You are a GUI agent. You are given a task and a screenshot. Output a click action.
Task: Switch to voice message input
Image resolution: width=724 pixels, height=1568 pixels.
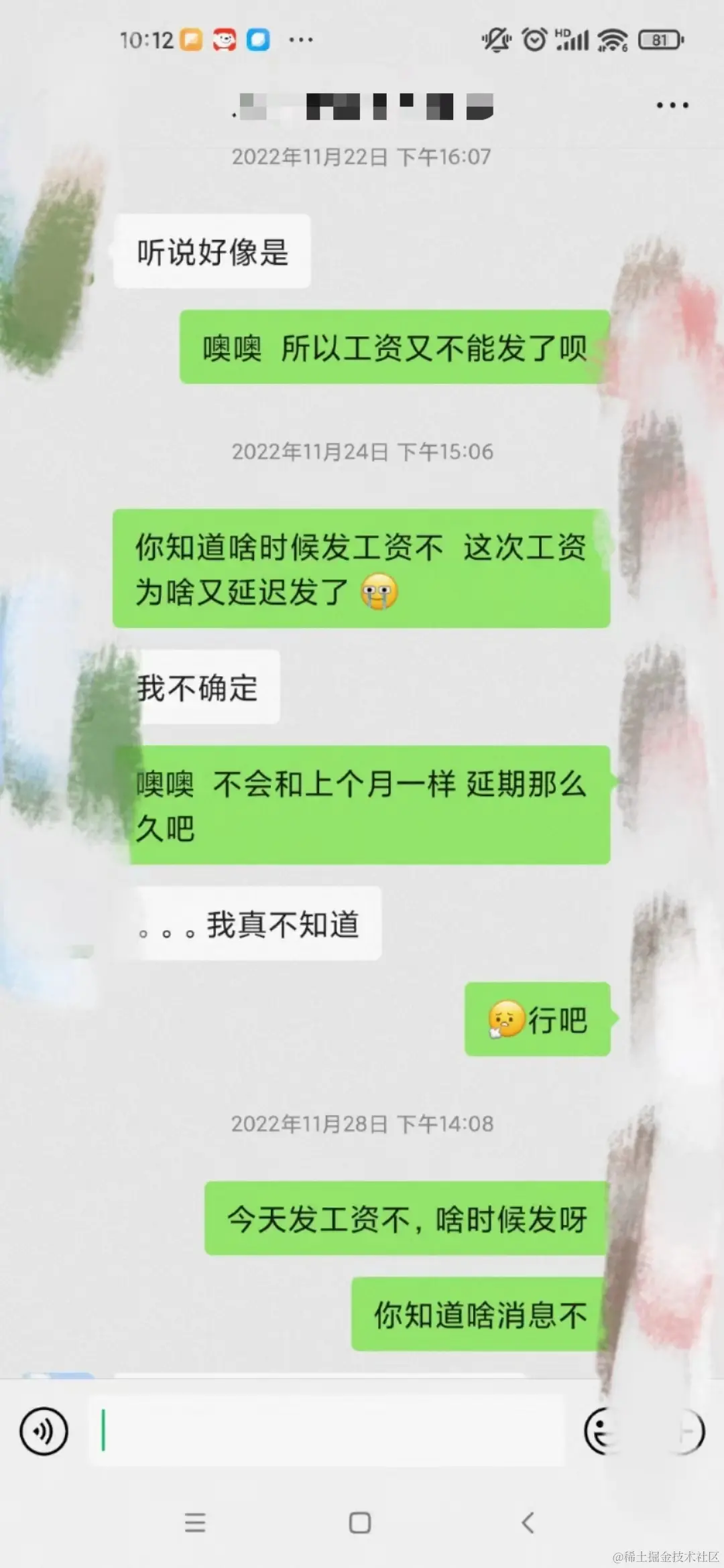[44, 1431]
